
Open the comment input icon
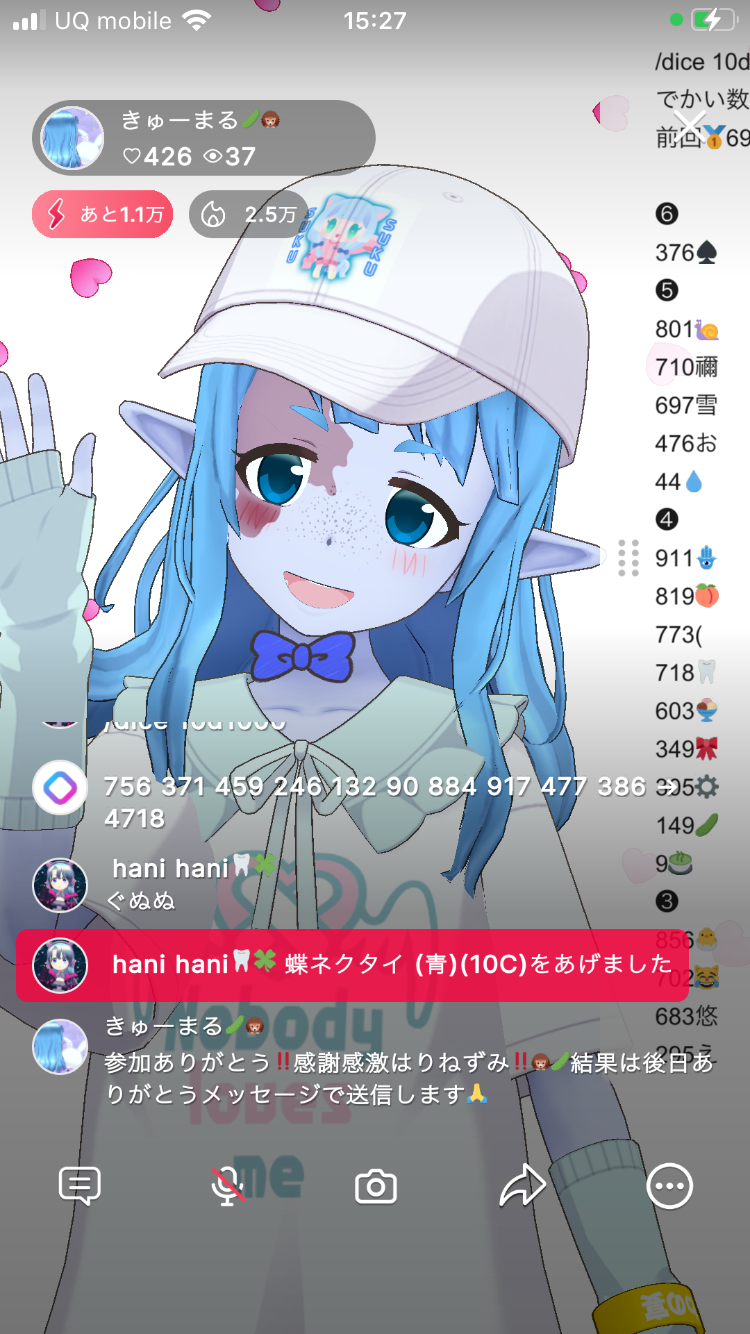coord(80,1186)
